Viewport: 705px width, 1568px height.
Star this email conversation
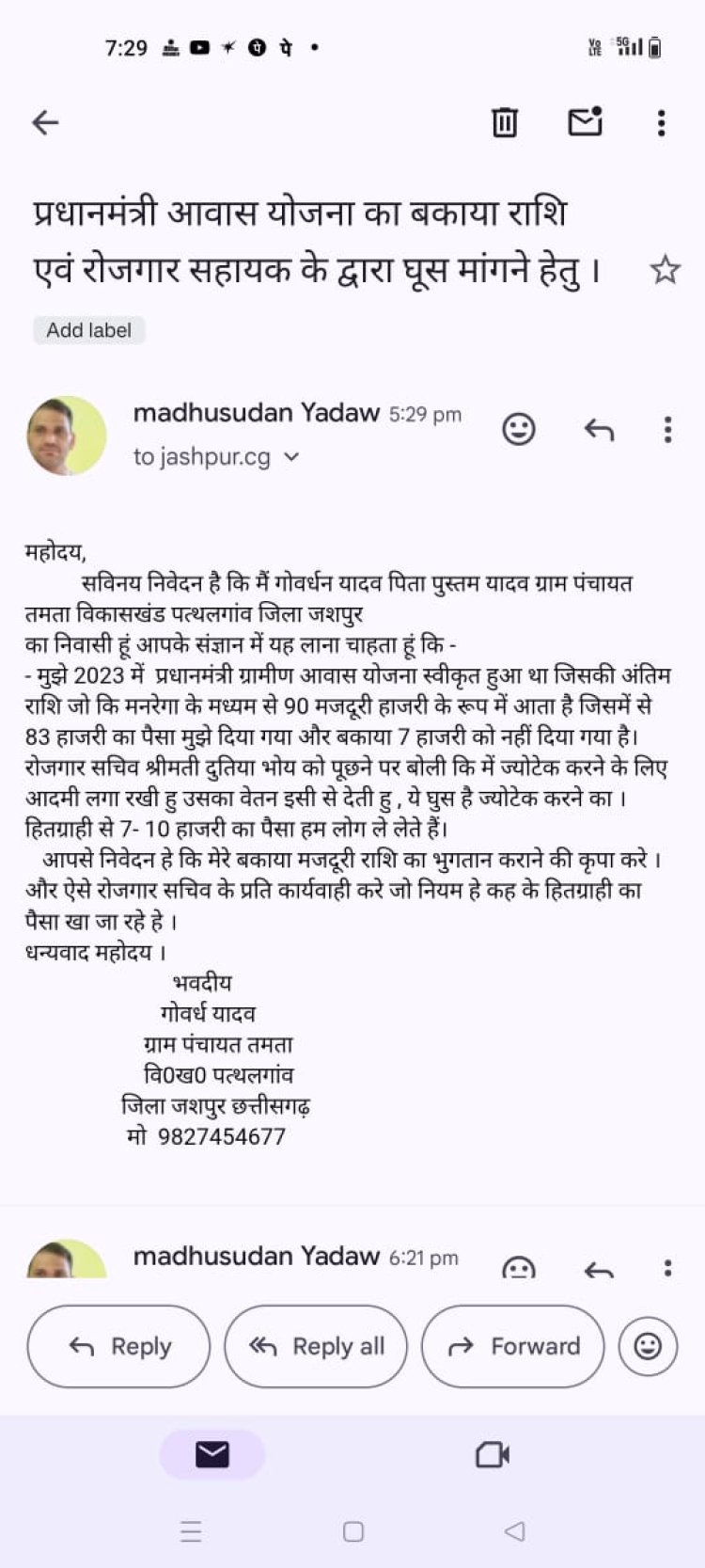(665, 271)
